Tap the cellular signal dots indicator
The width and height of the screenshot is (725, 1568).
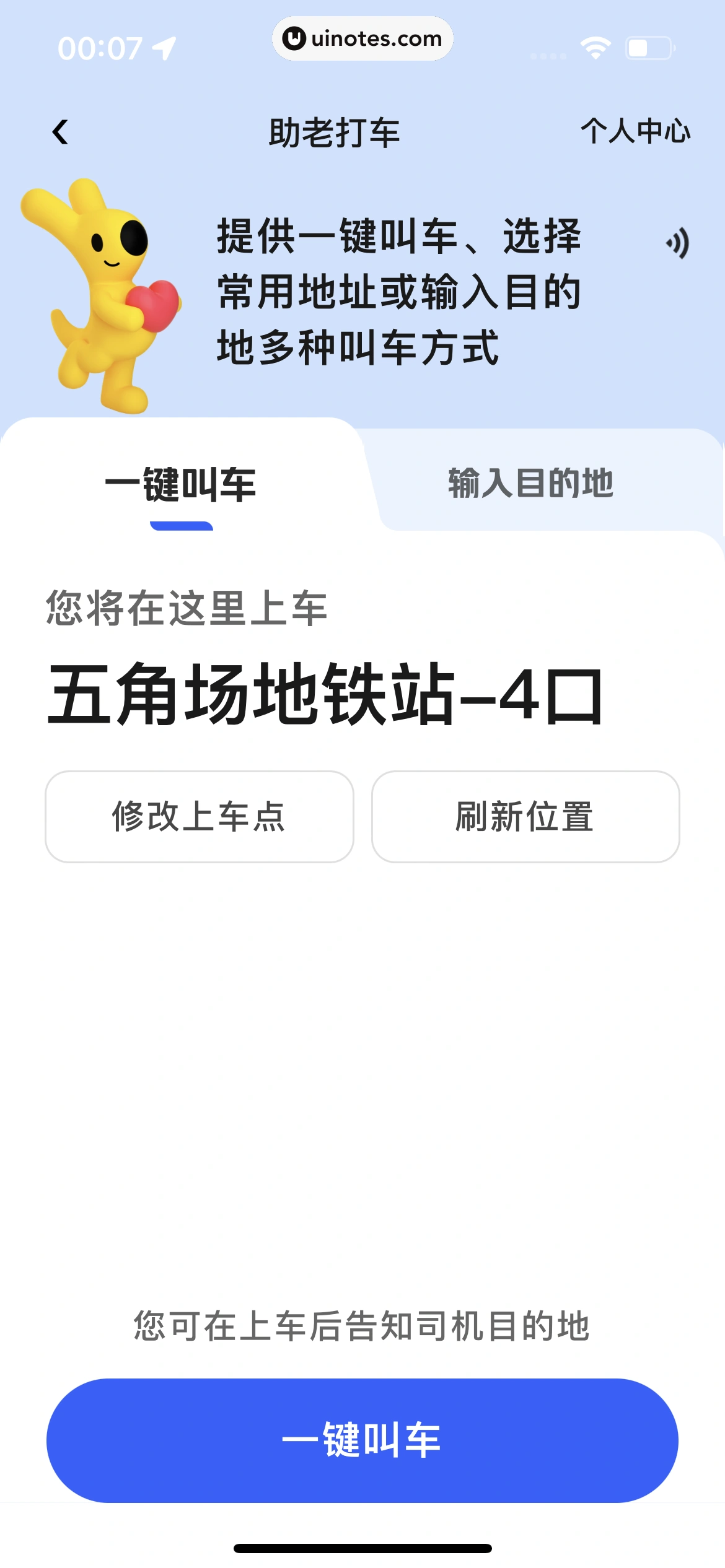click(548, 56)
